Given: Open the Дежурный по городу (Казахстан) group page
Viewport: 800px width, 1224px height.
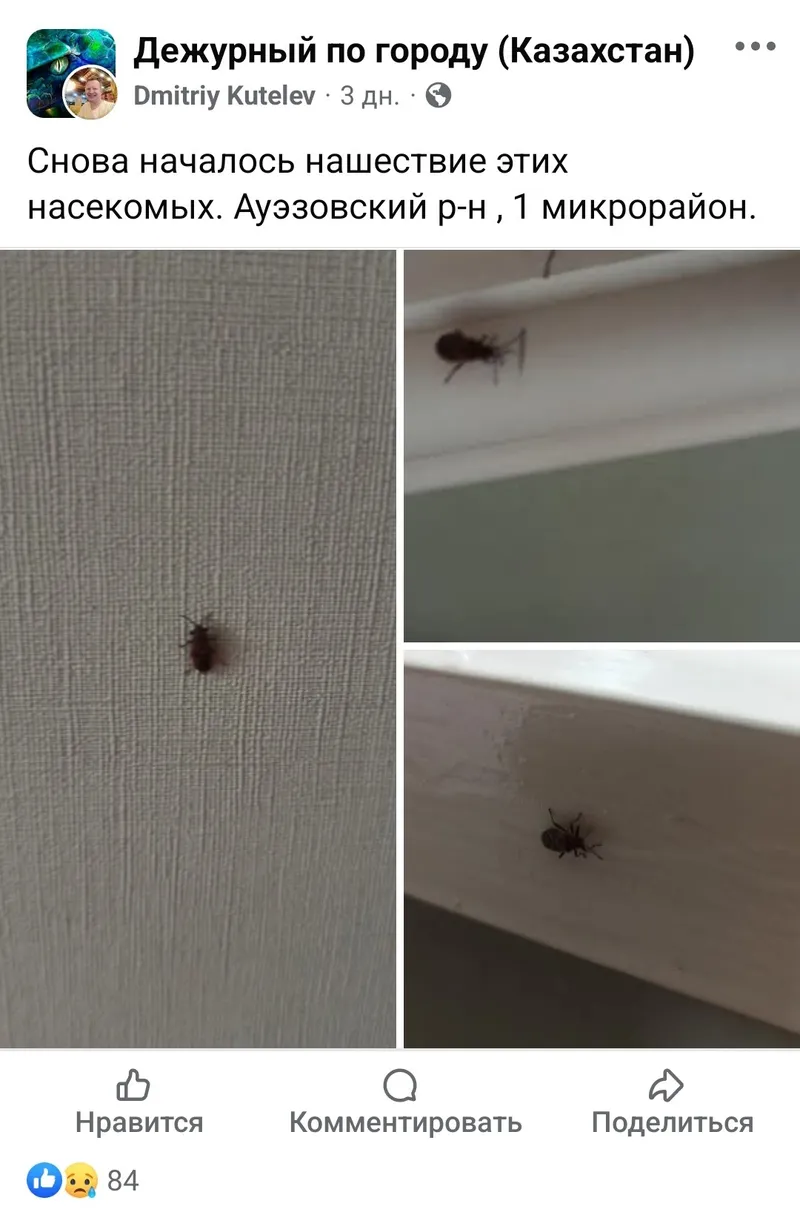Looking at the screenshot, I should pyautogui.click(x=414, y=50).
